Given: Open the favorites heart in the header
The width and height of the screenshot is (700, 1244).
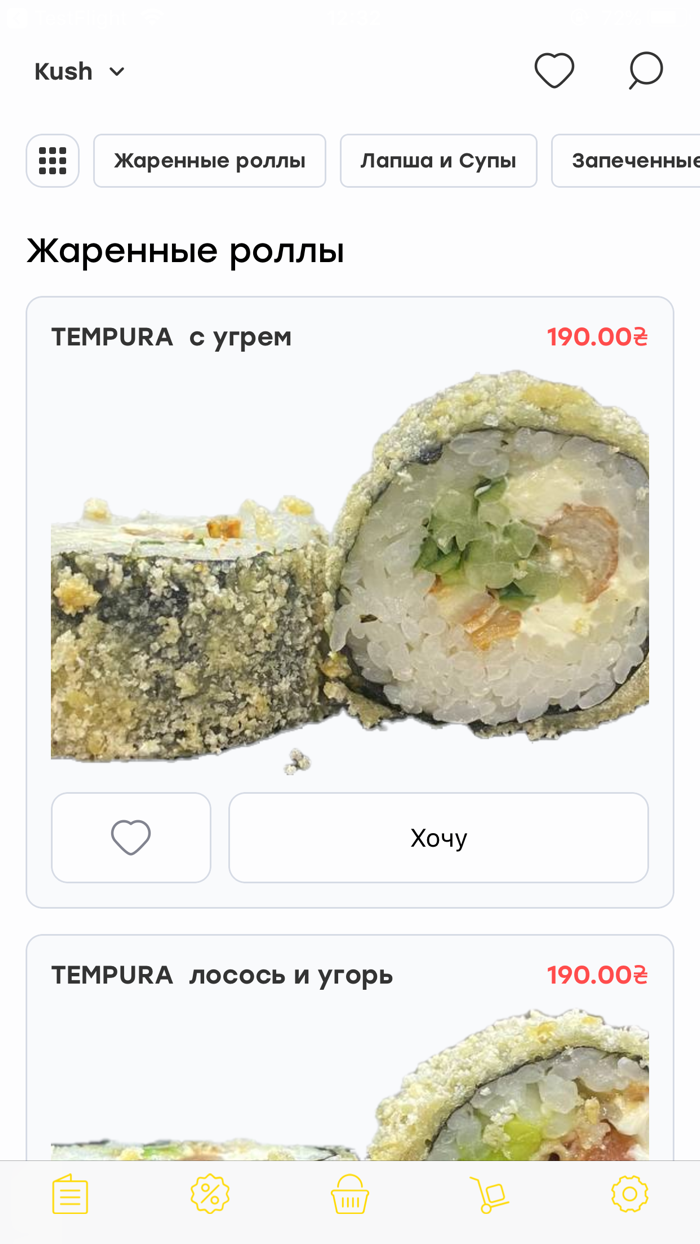Looking at the screenshot, I should (x=554, y=71).
